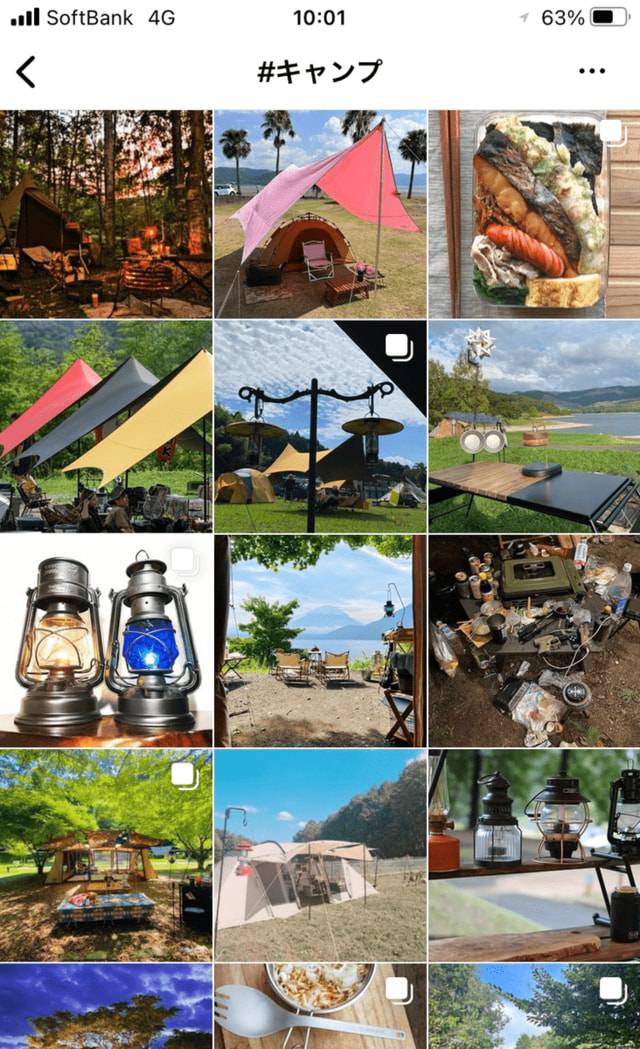Open the tree under deep blue sky post
Screen dimensions: 640x1049
click(106, 1007)
